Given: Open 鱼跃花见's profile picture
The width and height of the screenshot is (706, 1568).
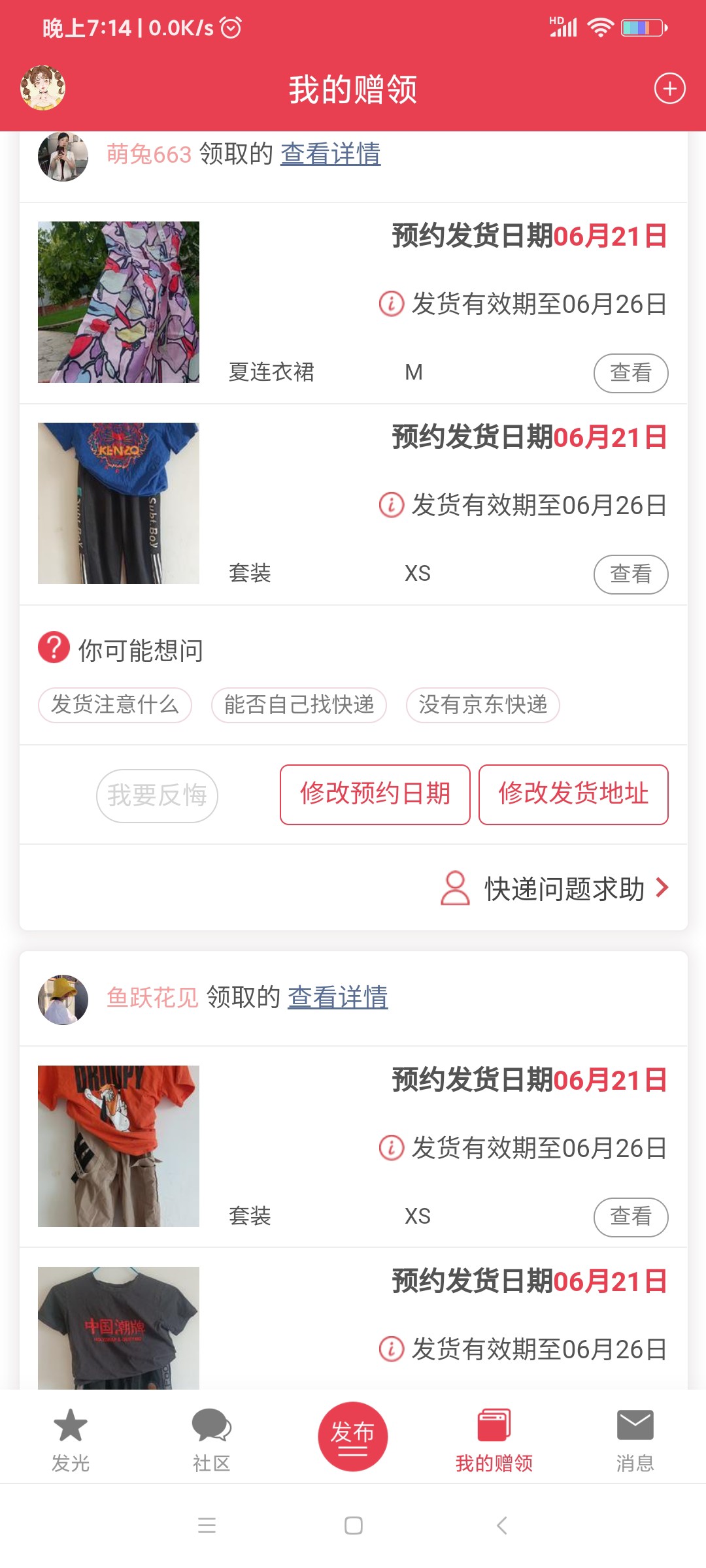Looking at the screenshot, I should click(63, 1000).
